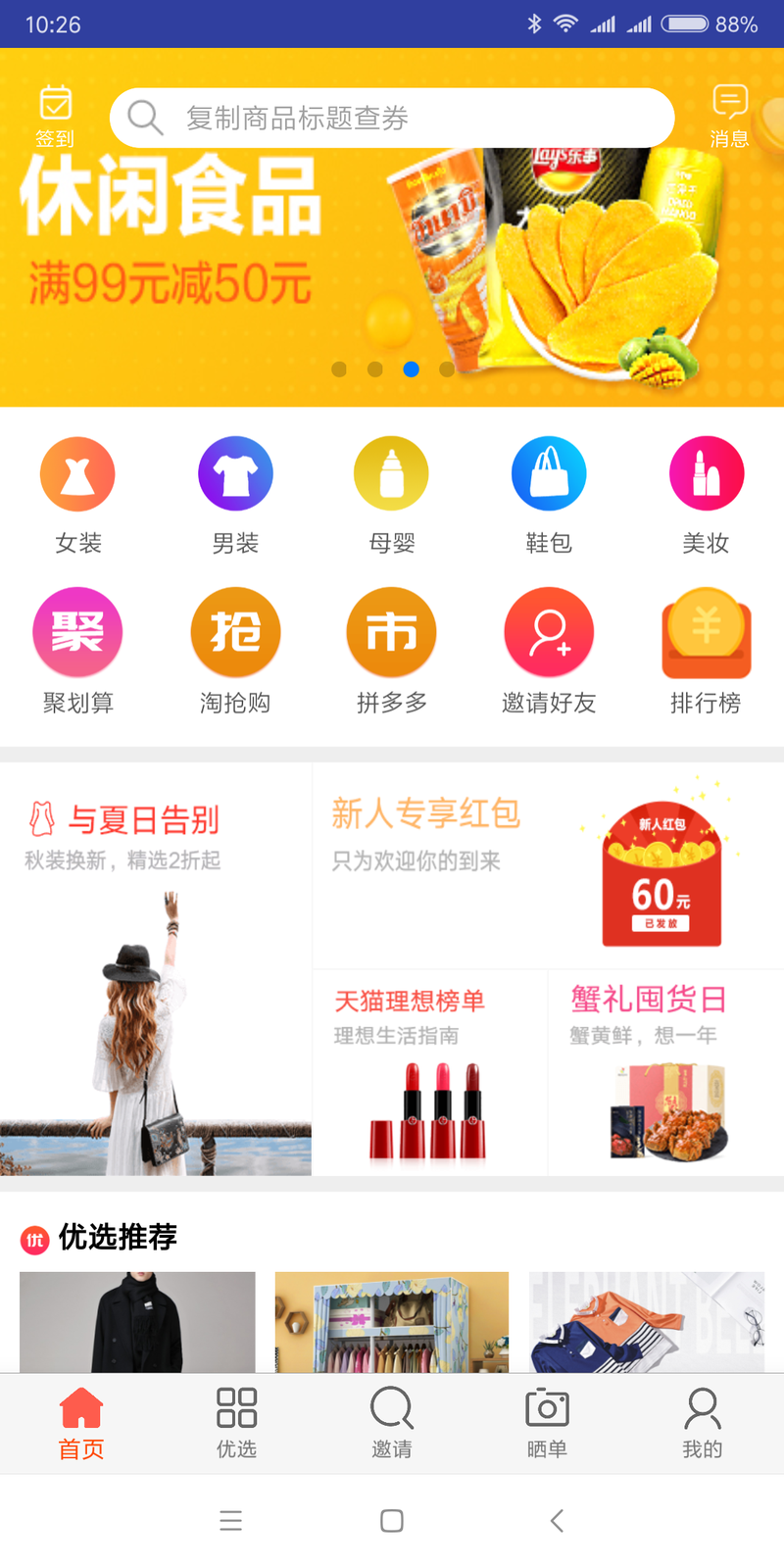The image size is (784, 1568).
Task: Claim the 新人专享红包 card
Action: tap(547, 866)
